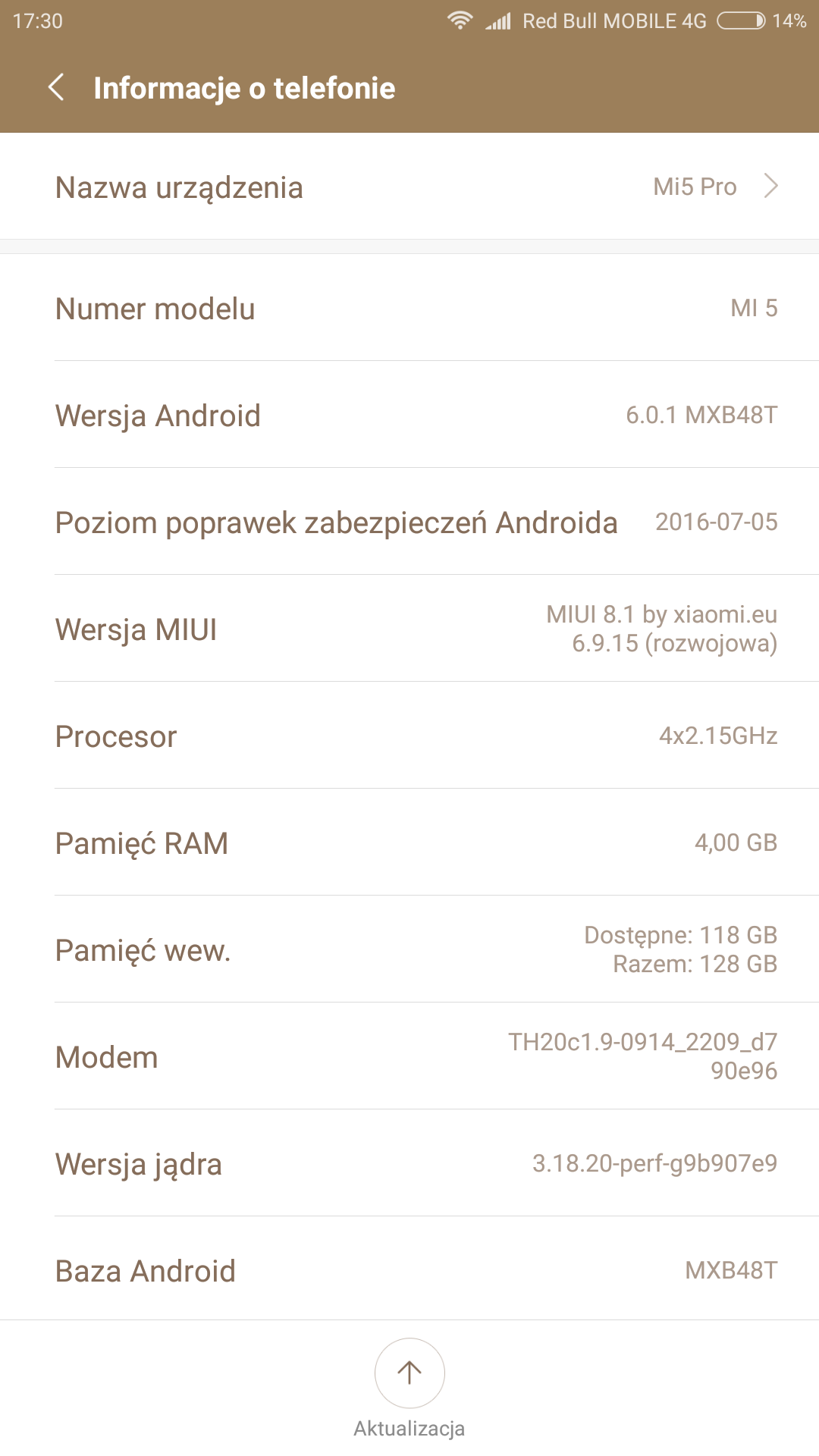
Task: Go back from Informacje o telefonie
Action: [x=56, y=88]
